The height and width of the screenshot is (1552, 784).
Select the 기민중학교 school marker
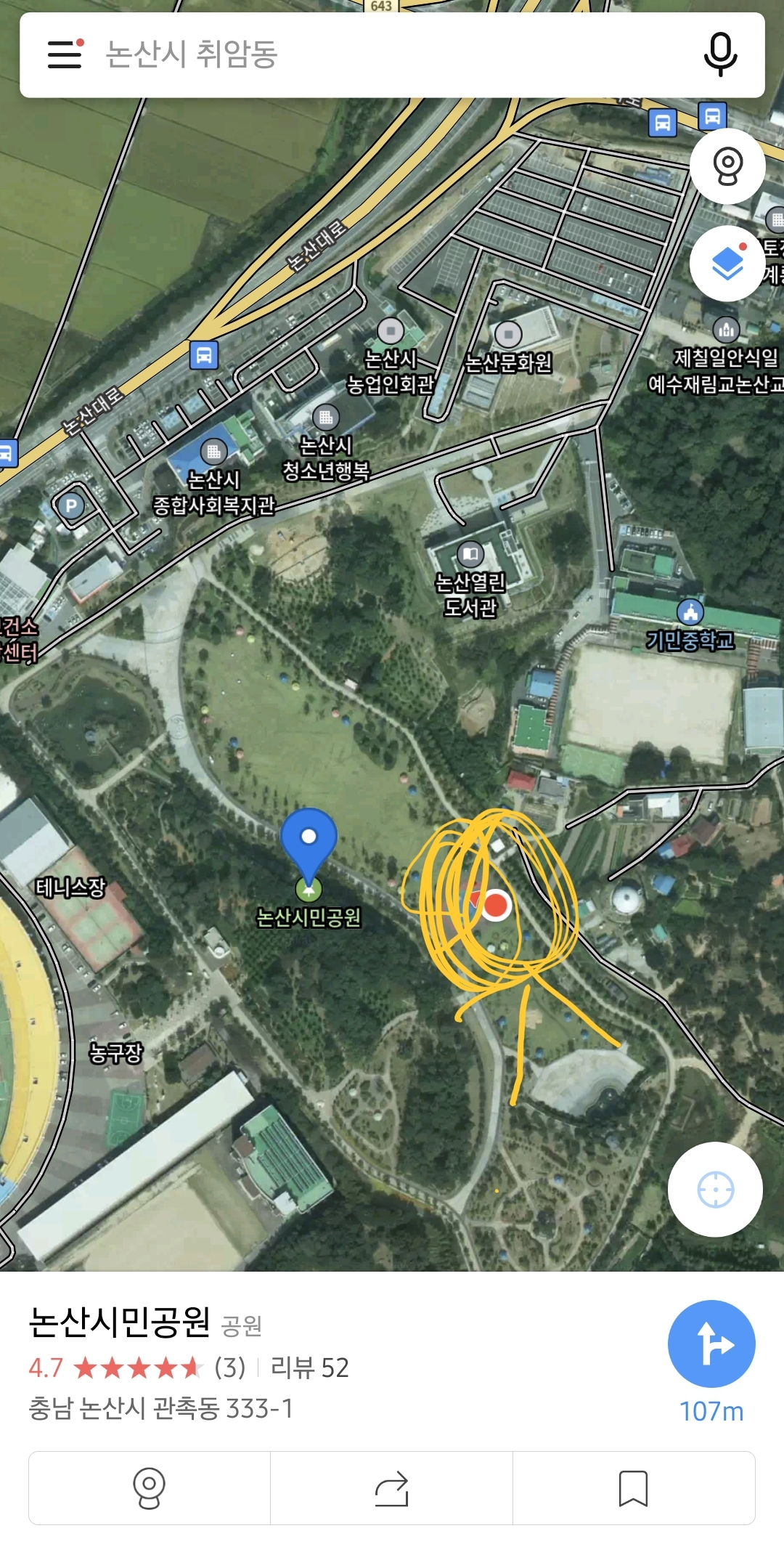click(690, 613)
